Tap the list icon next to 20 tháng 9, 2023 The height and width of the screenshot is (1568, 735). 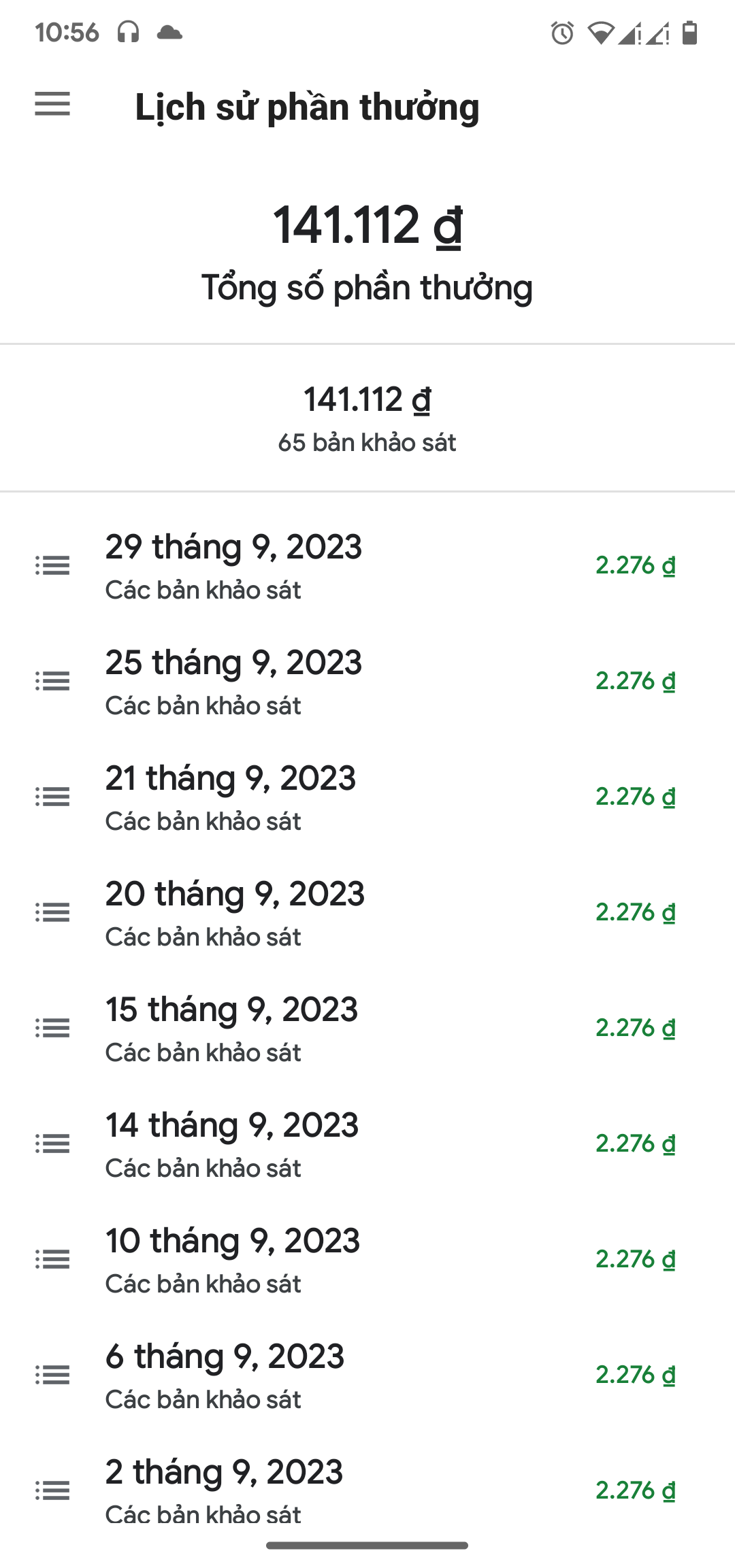pos(51,912)
